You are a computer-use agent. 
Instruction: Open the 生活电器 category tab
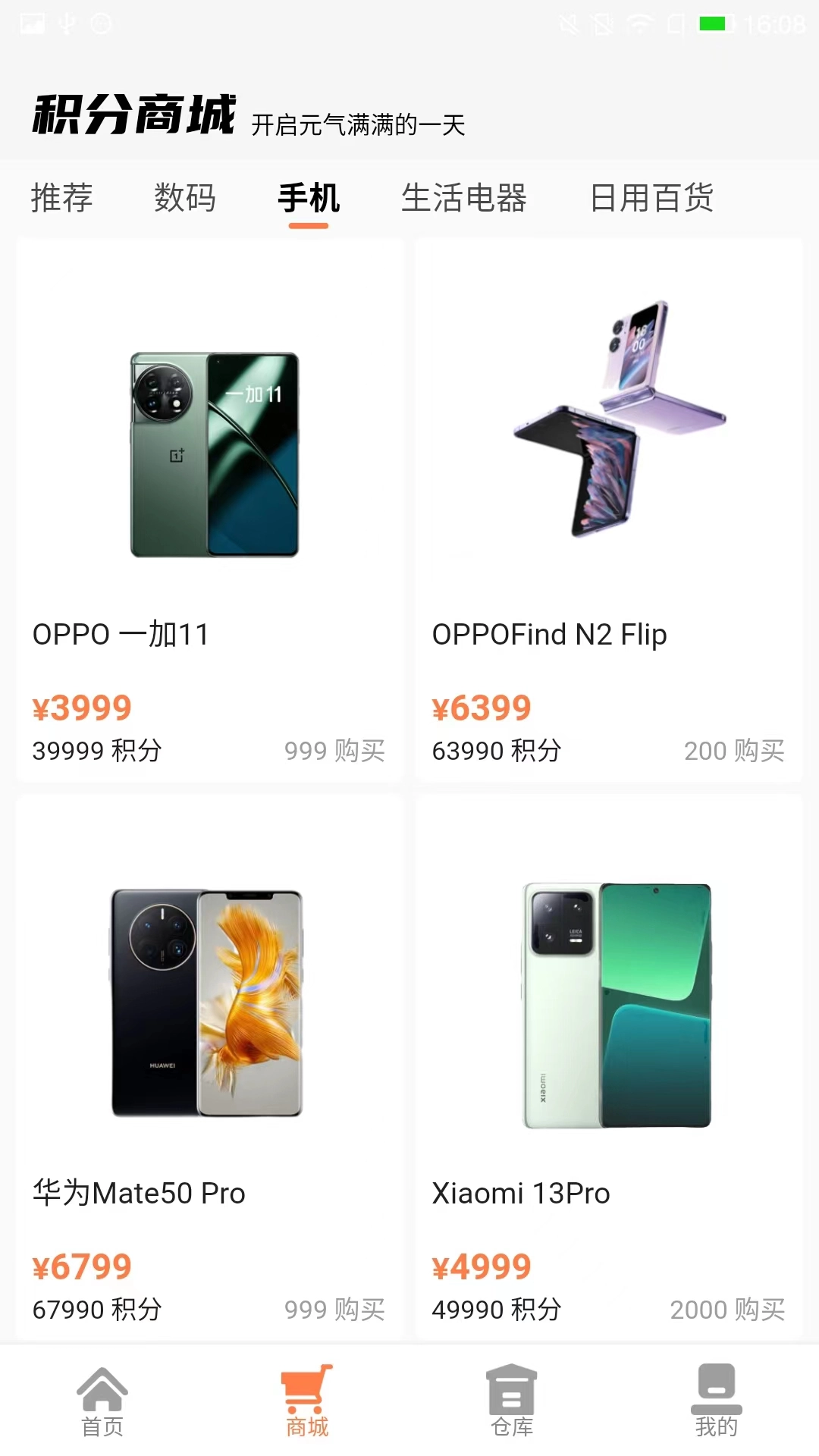[464, 198]
